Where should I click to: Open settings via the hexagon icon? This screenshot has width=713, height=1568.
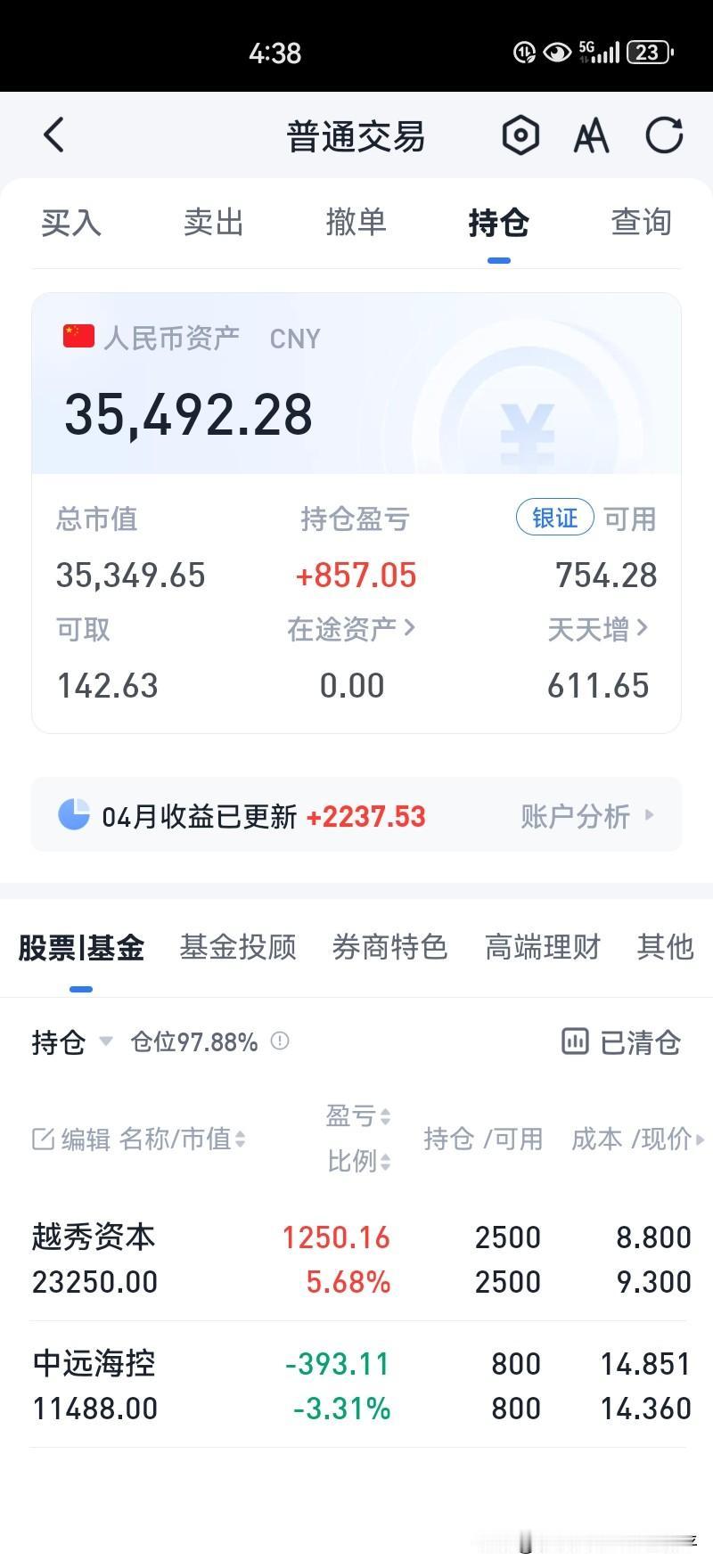(520, 135)
